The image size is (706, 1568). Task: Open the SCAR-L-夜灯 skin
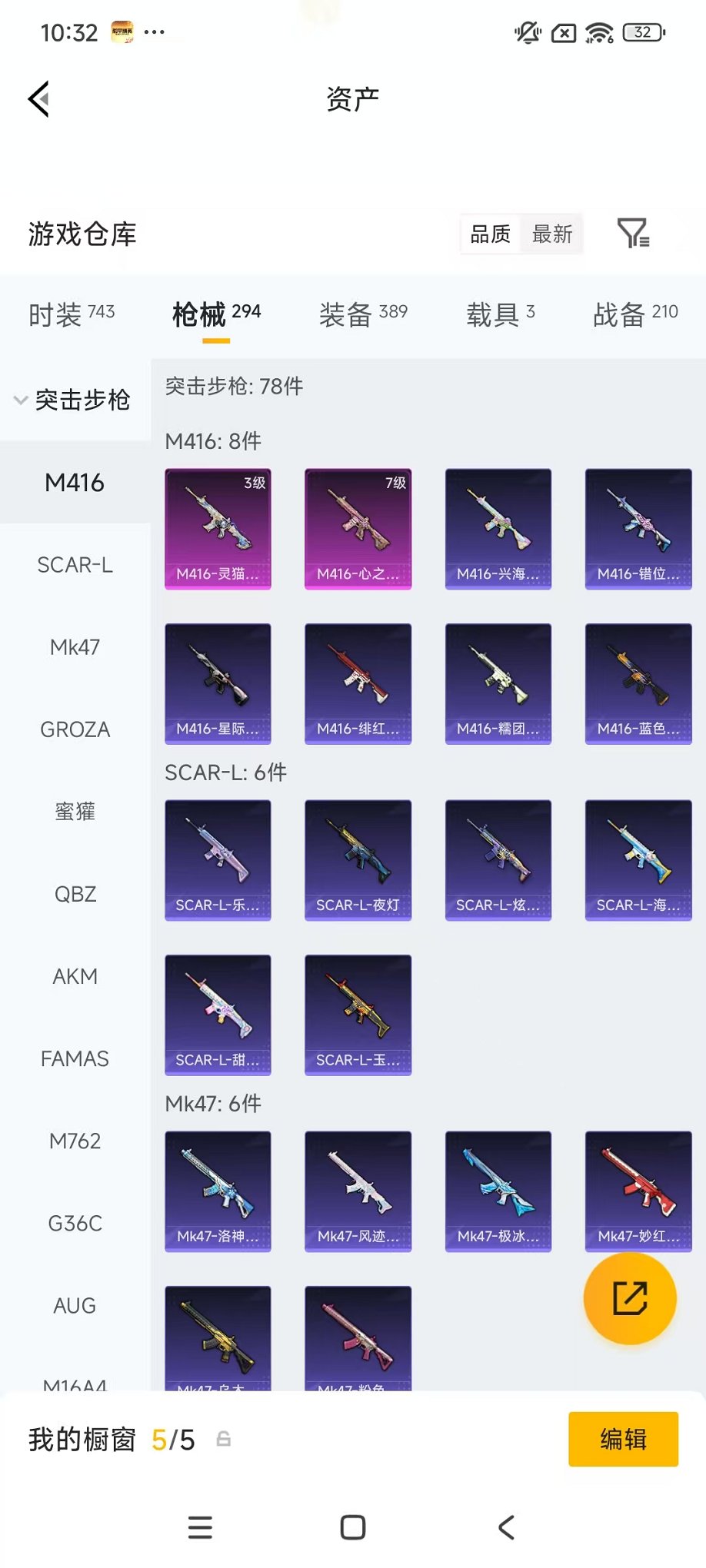358,860
